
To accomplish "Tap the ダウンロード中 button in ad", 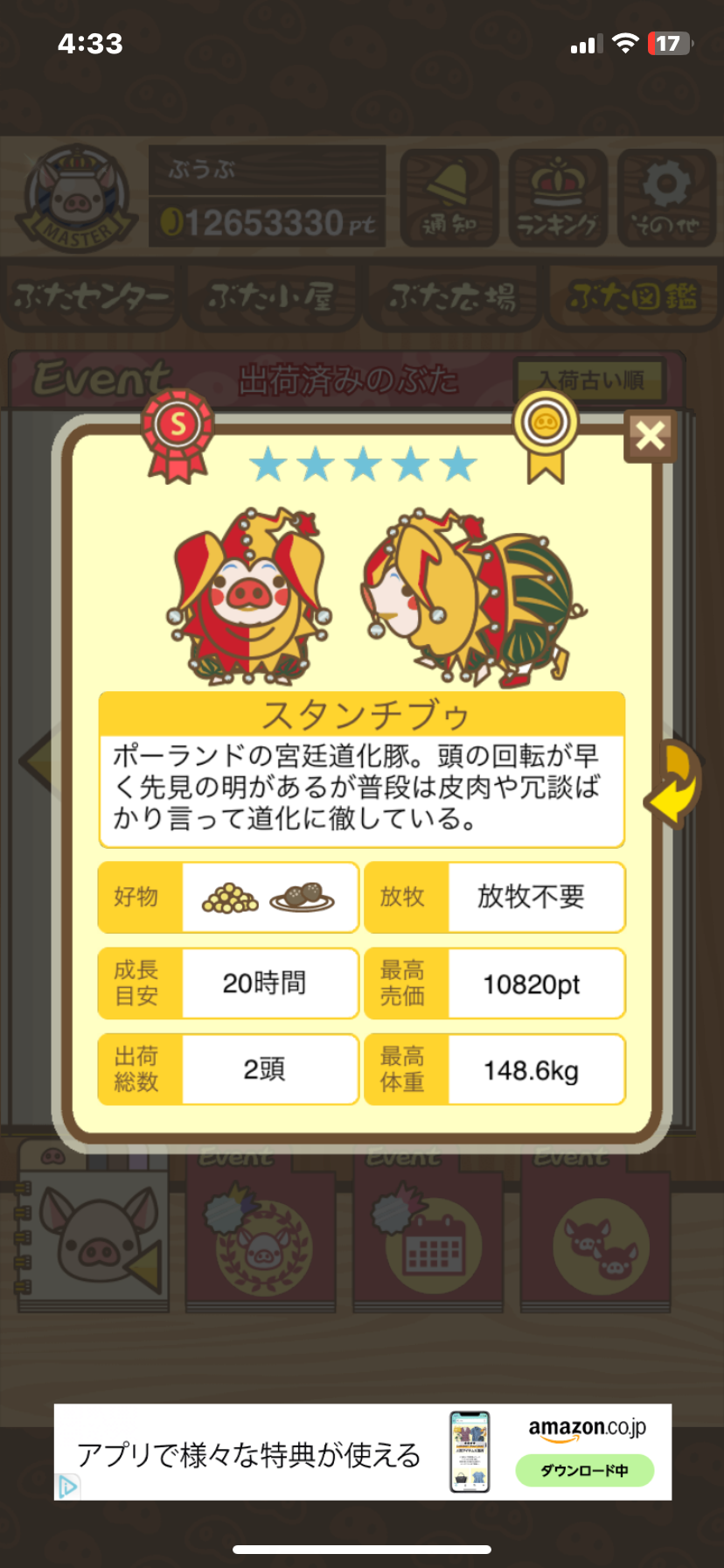I will coord(584,1470).
